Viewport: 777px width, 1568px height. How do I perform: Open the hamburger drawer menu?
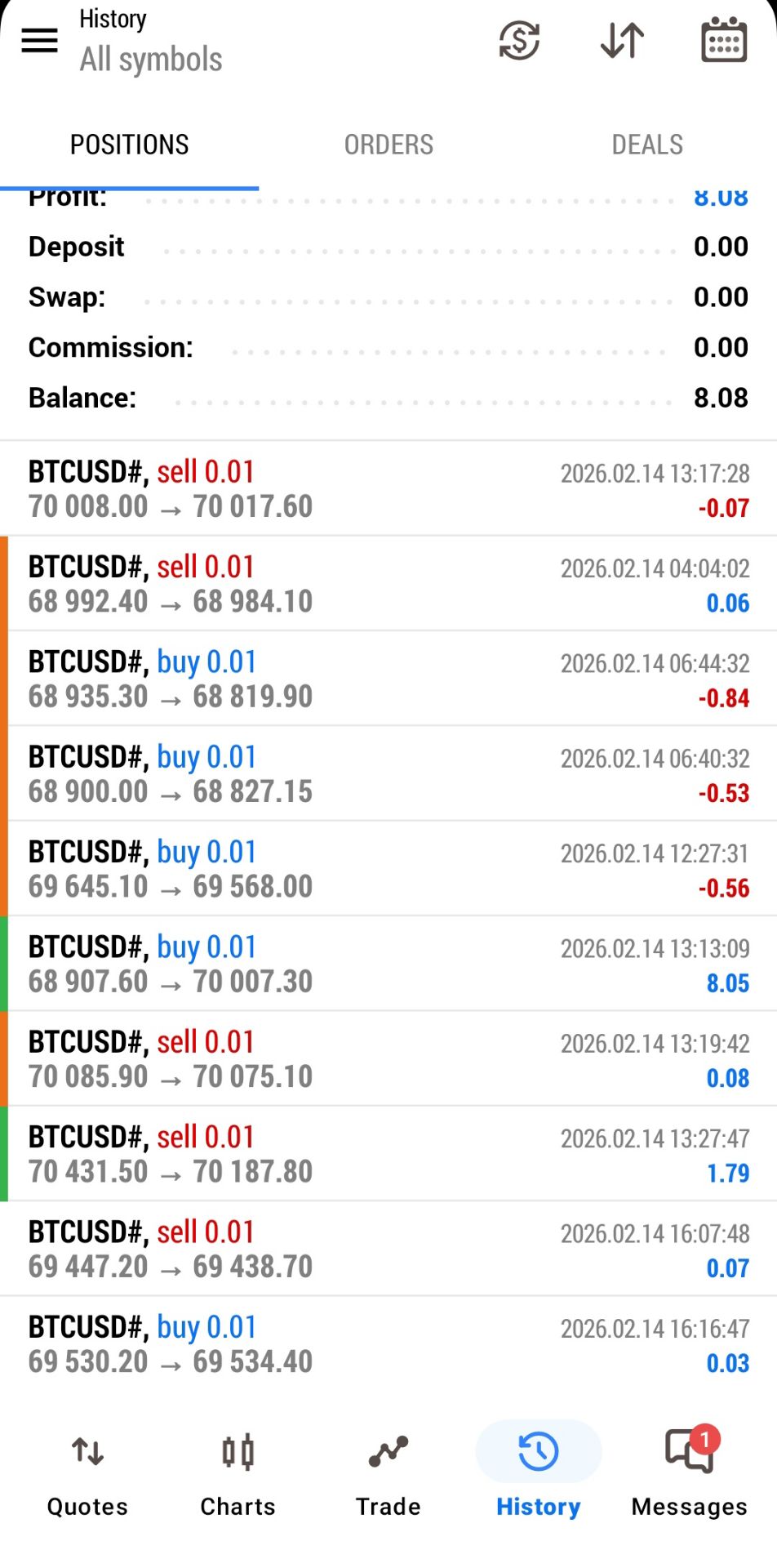point(39,40)
